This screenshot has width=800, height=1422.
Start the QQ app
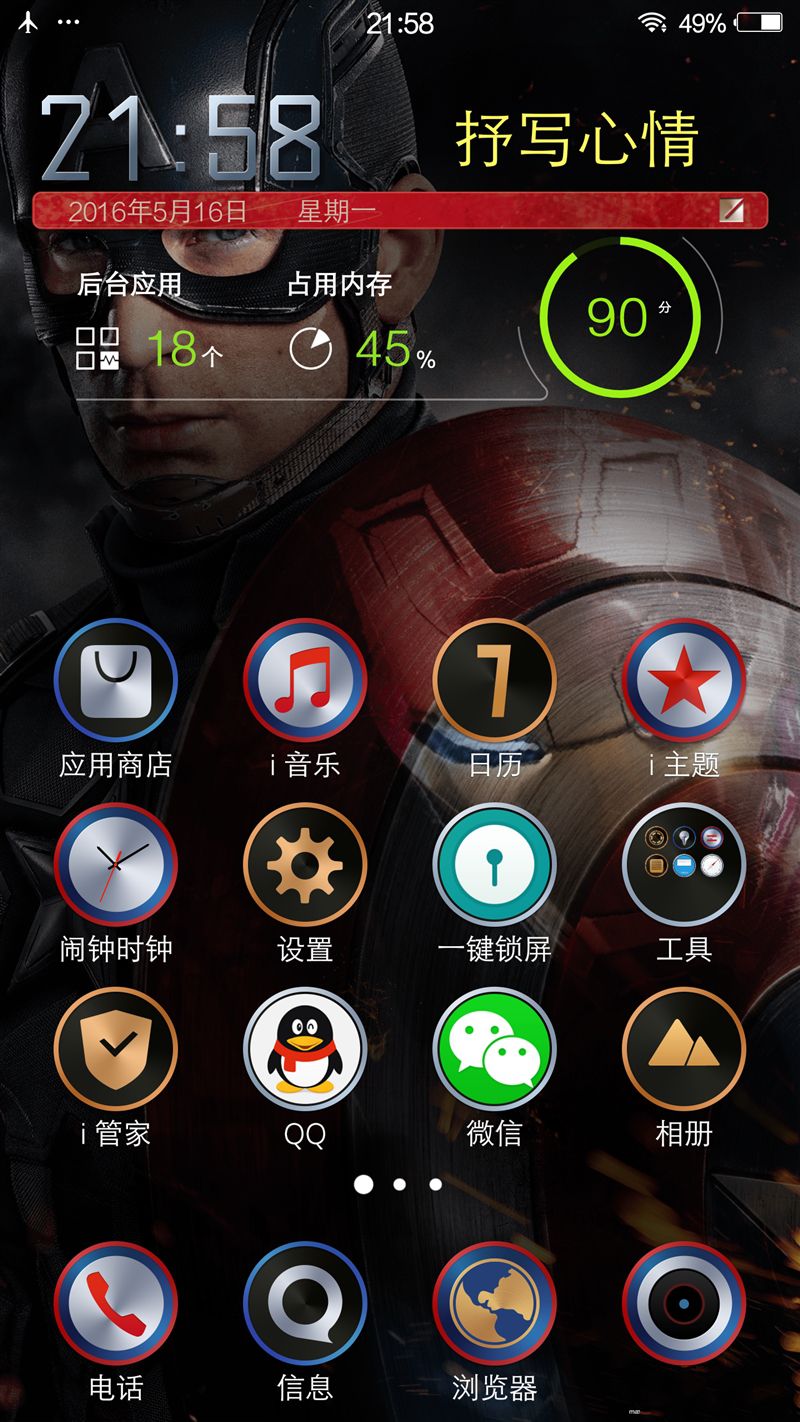click(305, 1050)
